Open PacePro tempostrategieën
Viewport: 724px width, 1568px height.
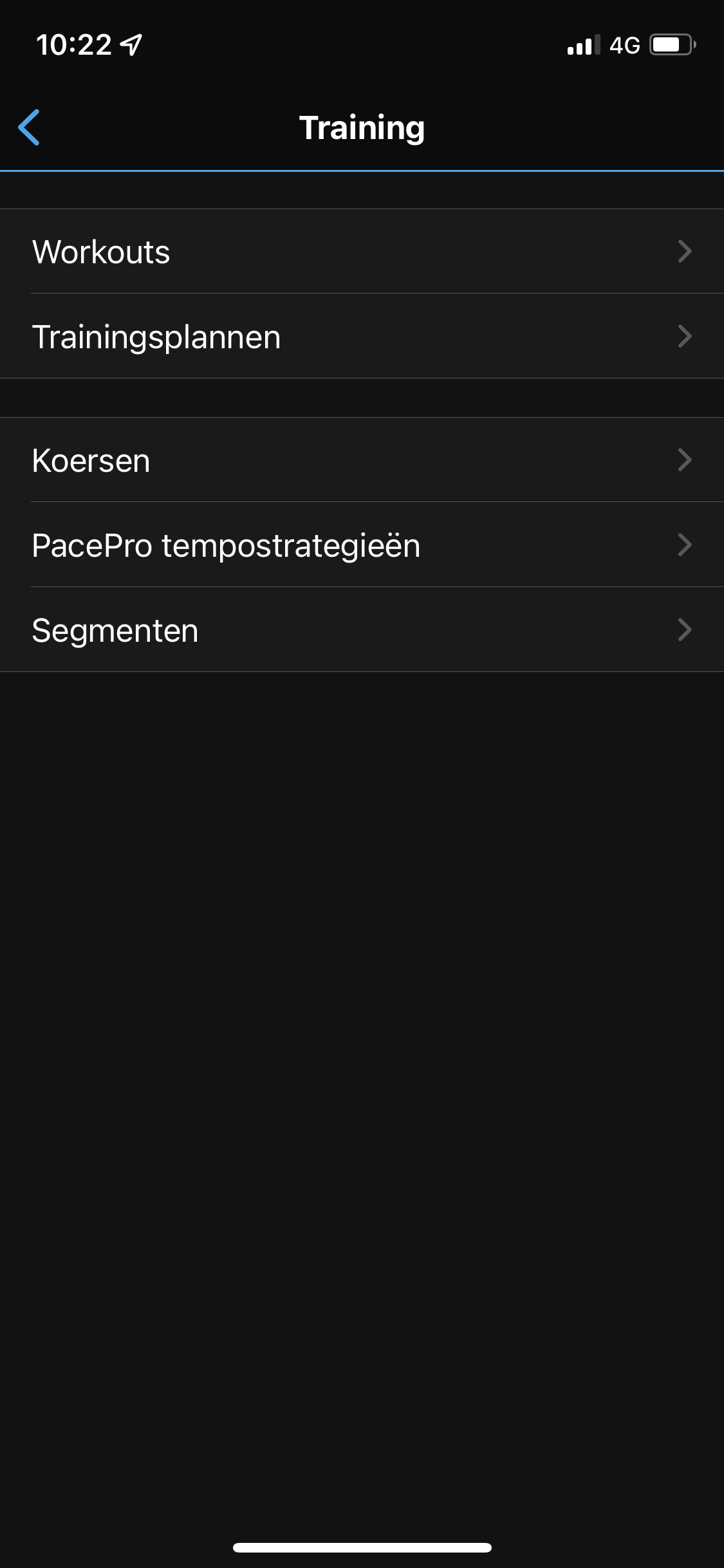click(362, 545)
